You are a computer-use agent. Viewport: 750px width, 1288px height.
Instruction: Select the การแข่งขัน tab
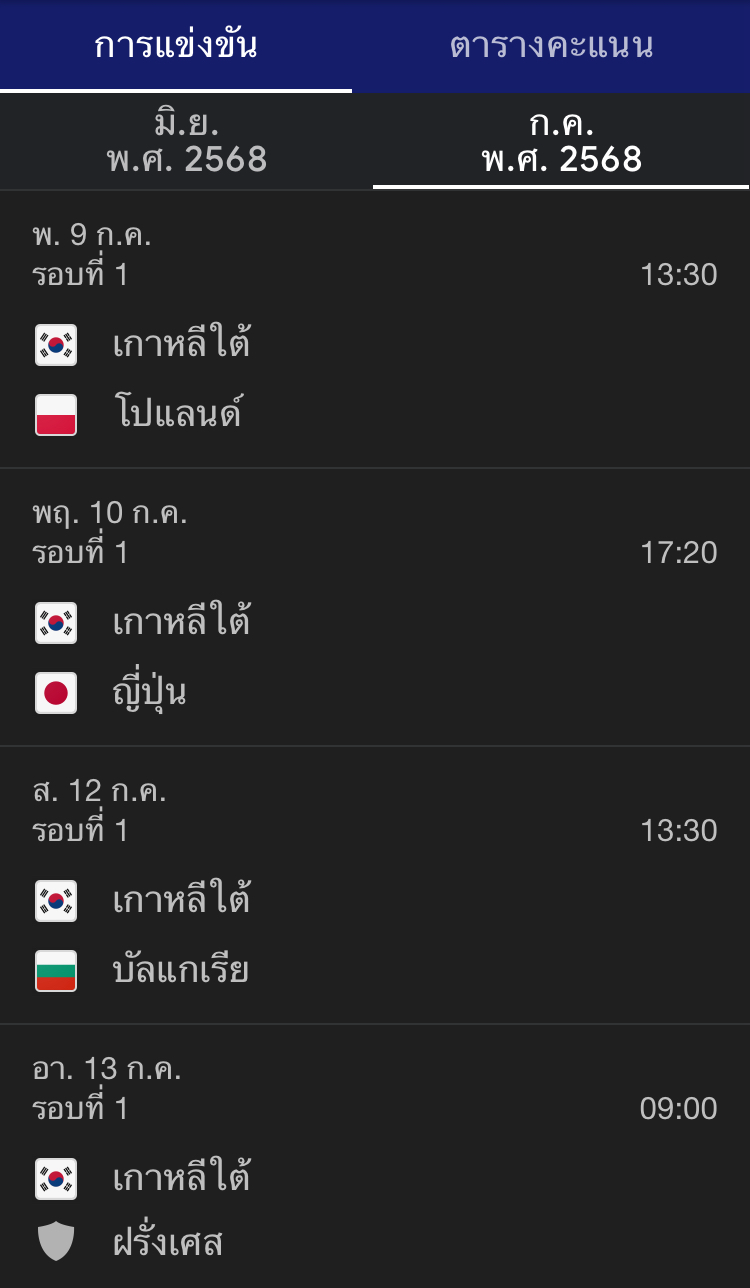pyautogui.click(x=176, y=46)
